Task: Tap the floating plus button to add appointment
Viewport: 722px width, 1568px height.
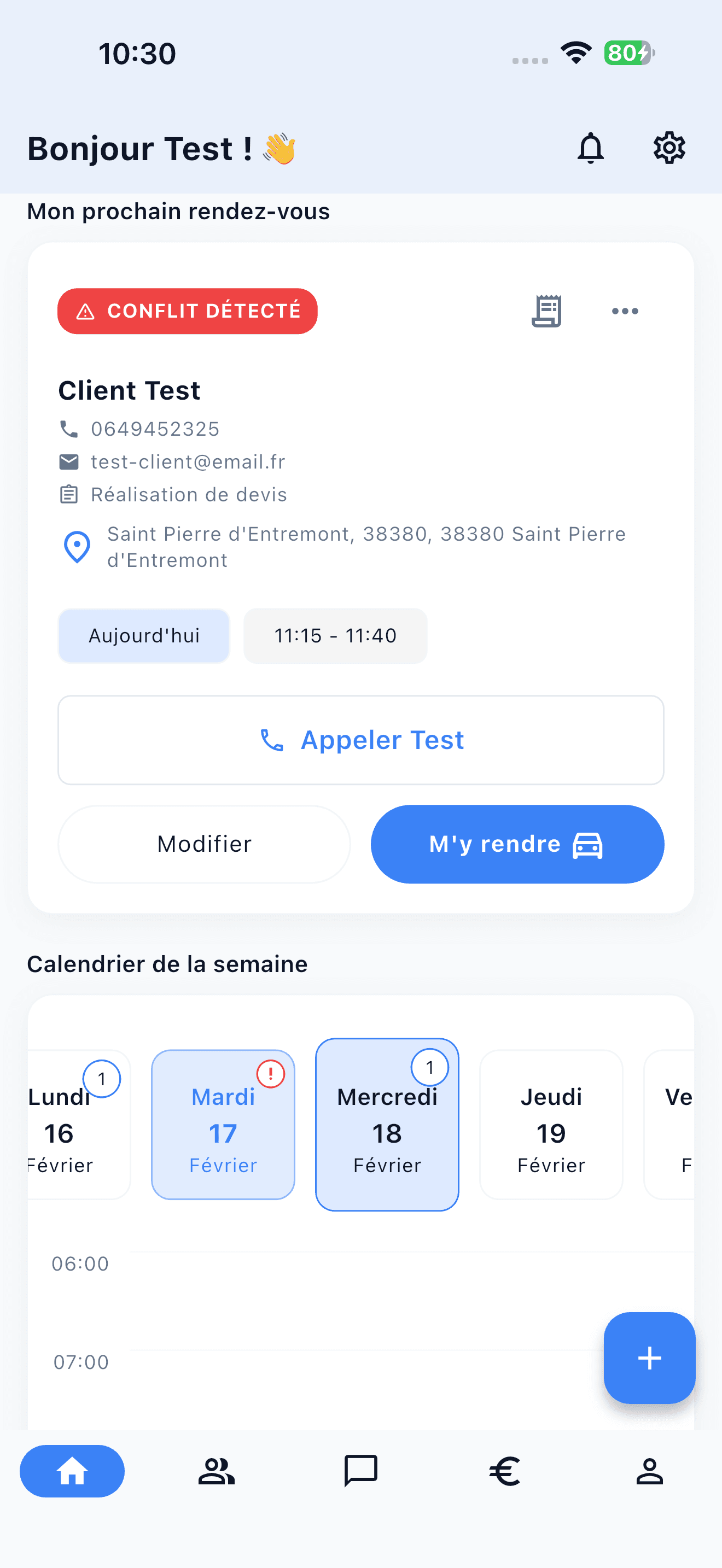Action: (649, 1359)
